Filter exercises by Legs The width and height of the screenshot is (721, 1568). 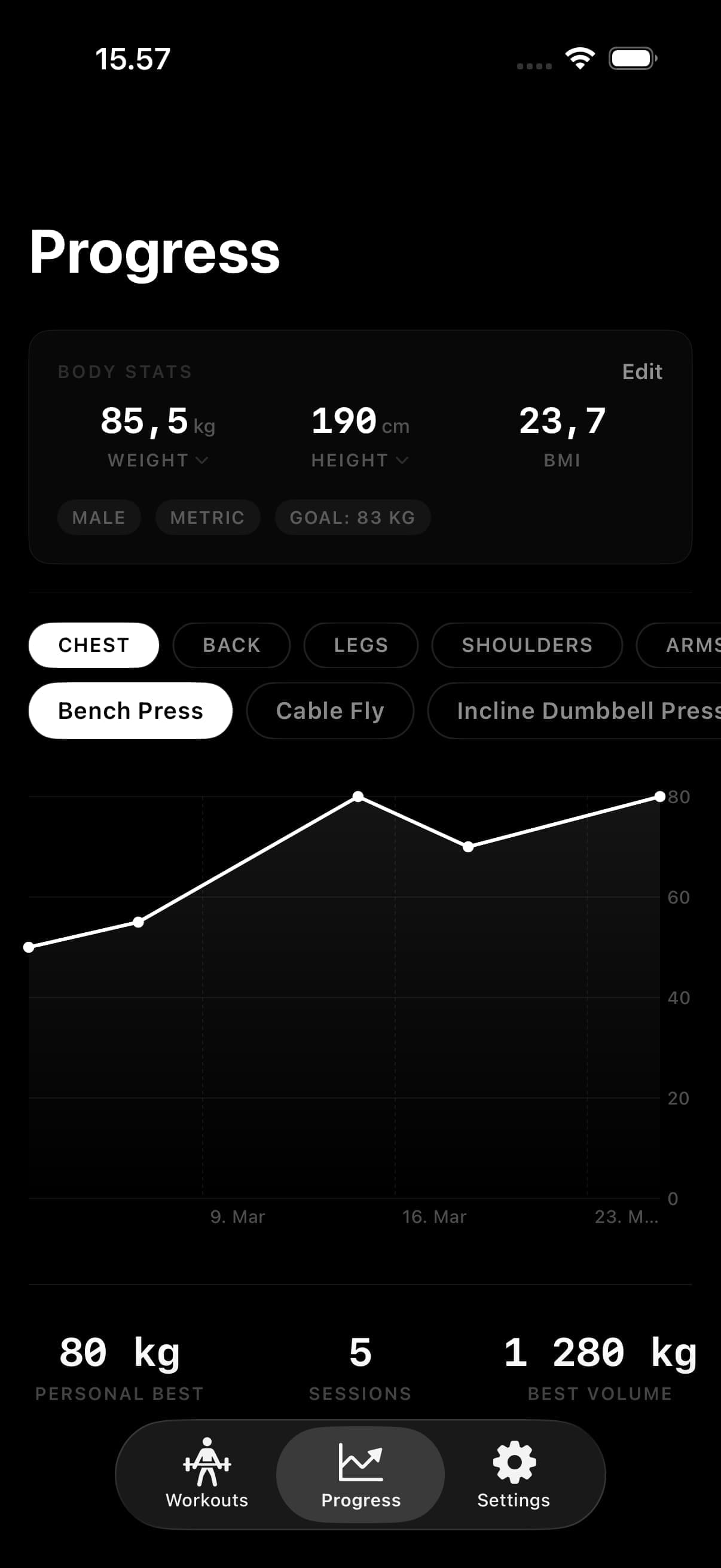(x=361, y=645)
